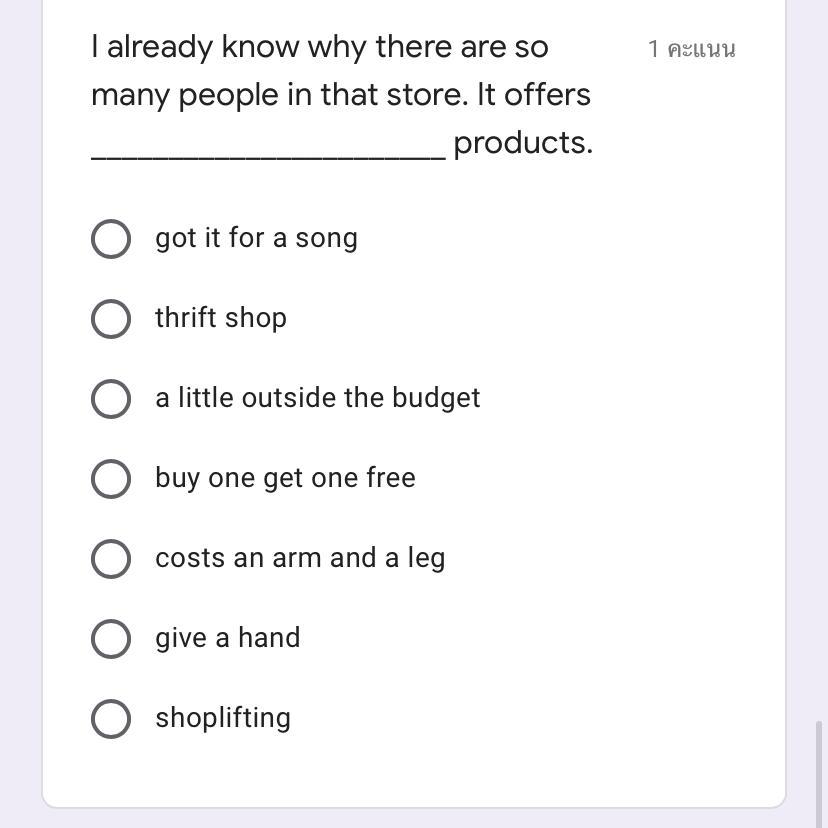828x828 pixels.
Task: Select the 'got it for a song' option
Action: (x=111, y=239)
